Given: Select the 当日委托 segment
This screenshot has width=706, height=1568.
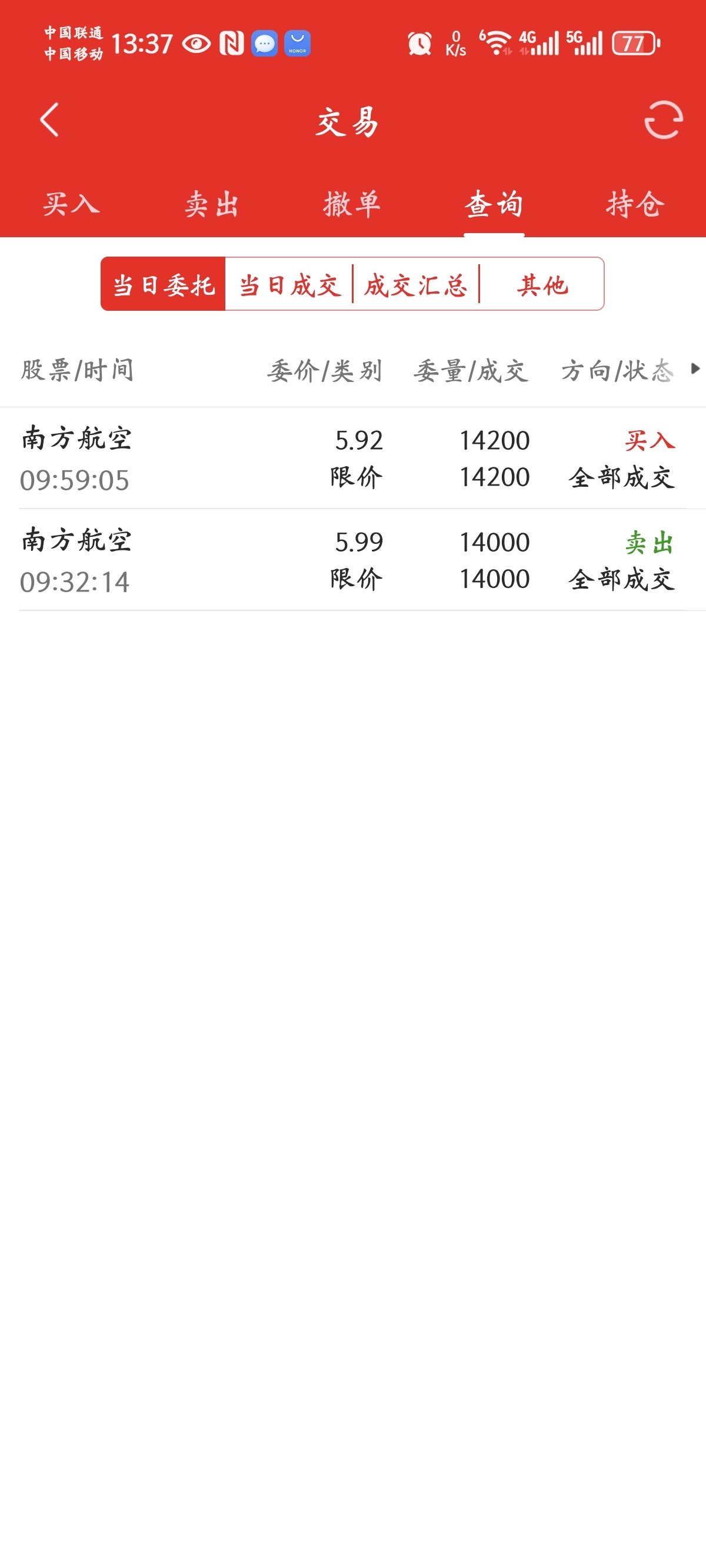Looking at the screenshot, I should (x=163, y=284).
